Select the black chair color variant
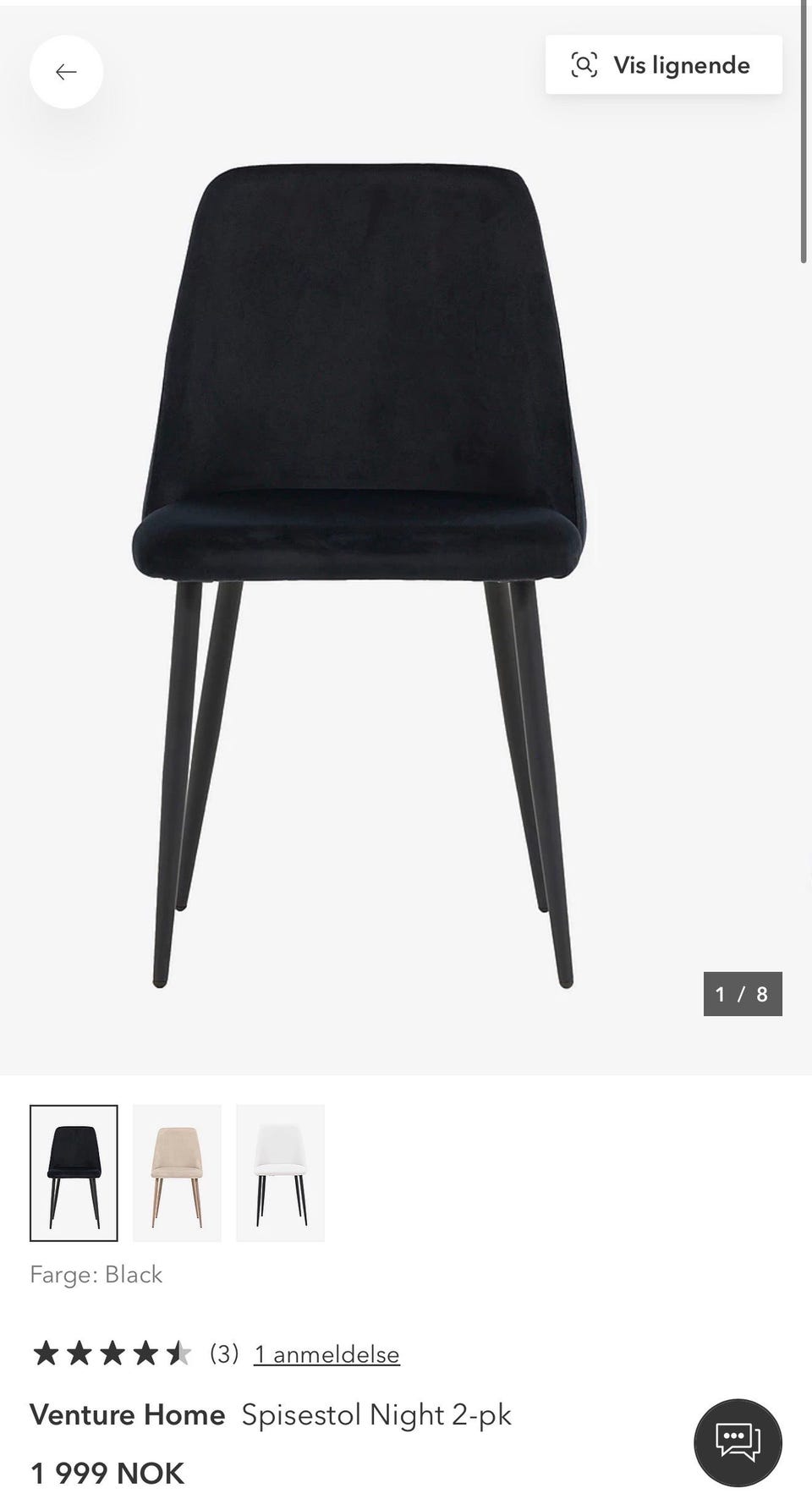The width and height of the screenshot is (812, 1499). [74, 1172]
